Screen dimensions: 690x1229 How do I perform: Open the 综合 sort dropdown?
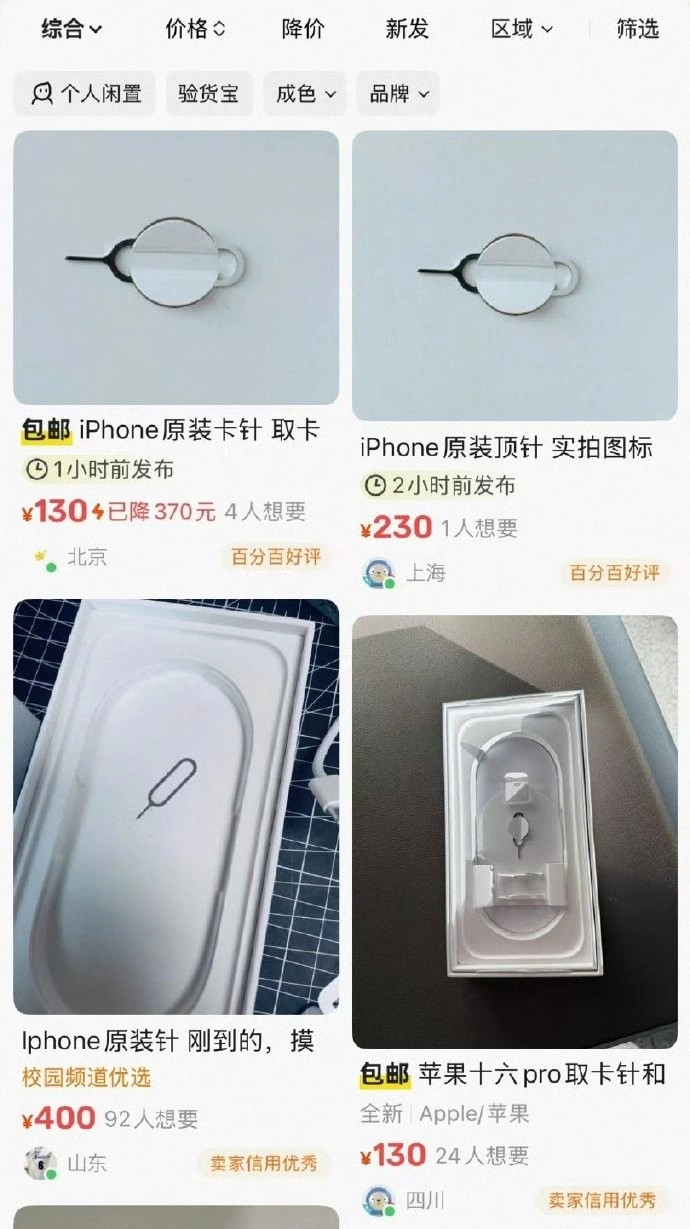(x=71, y=29)
